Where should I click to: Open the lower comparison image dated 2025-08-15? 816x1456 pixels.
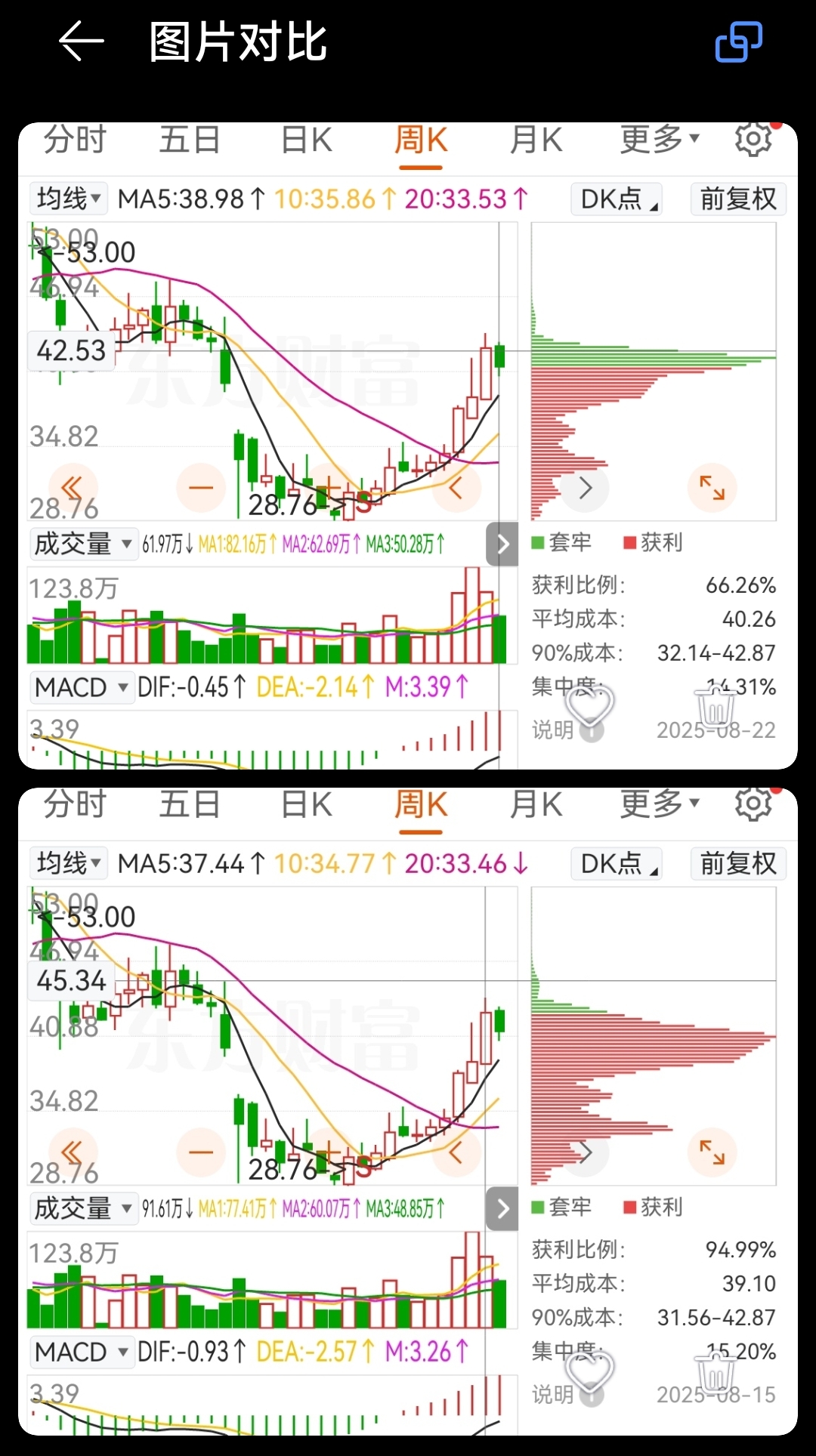[x=408, y=1111]
